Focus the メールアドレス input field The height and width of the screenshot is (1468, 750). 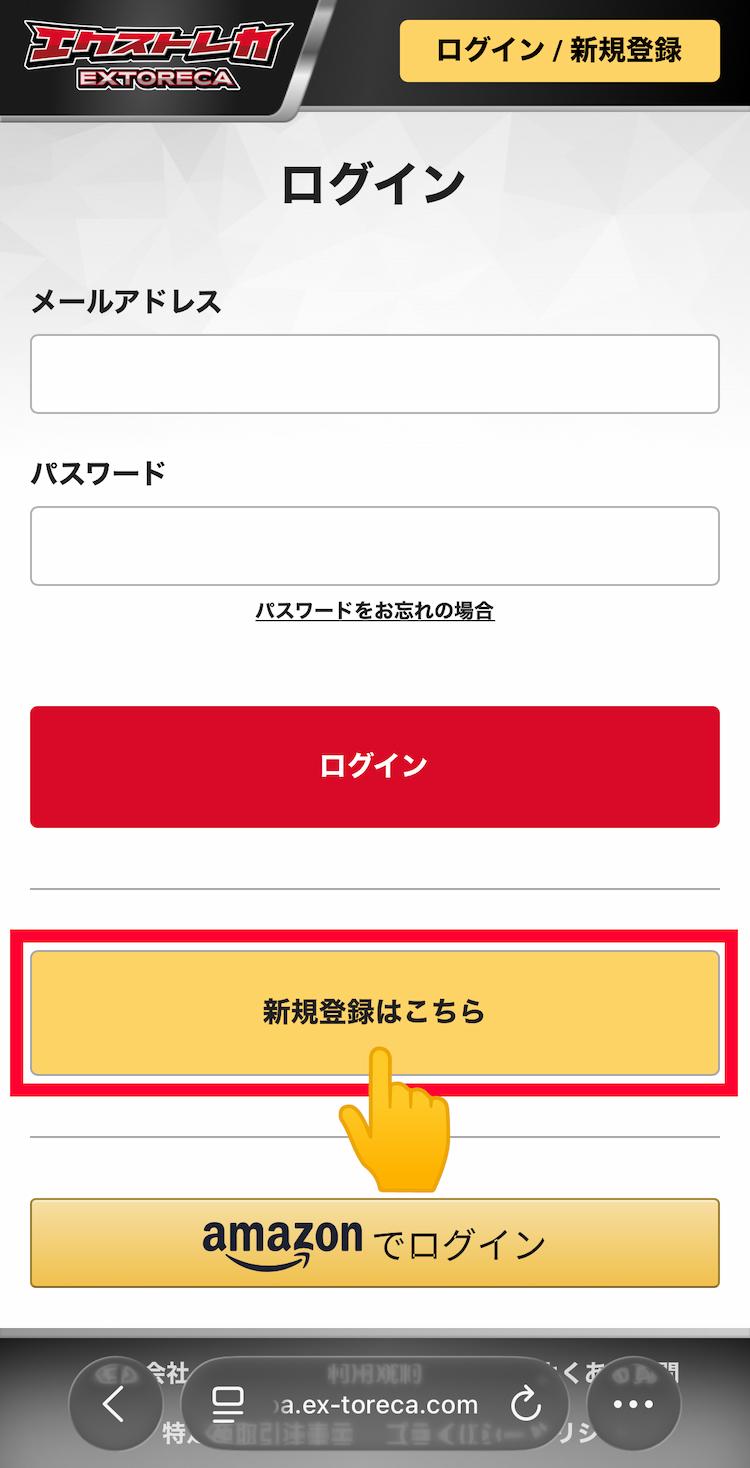pos(375,374)
